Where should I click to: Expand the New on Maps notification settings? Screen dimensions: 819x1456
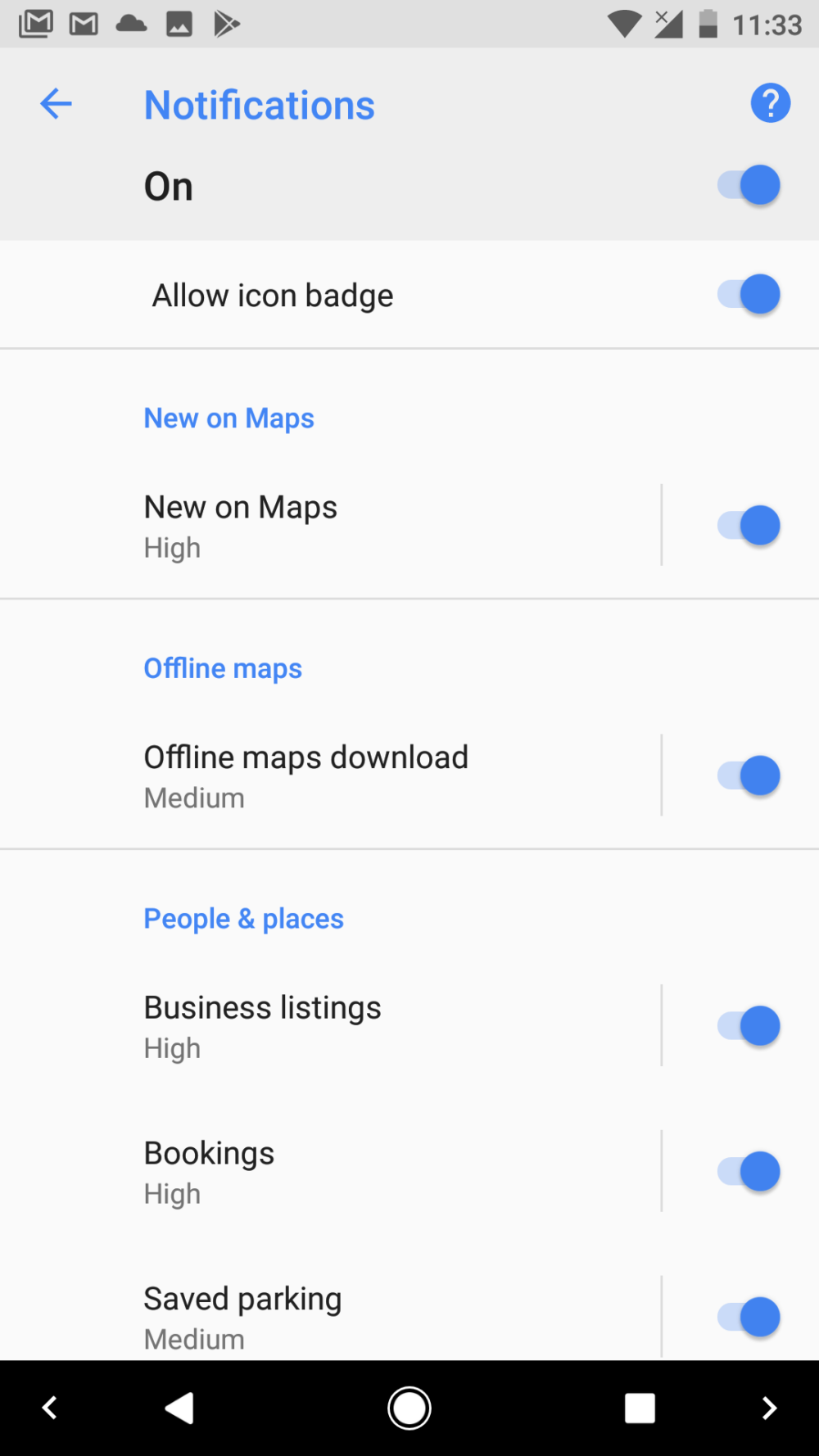328,525
